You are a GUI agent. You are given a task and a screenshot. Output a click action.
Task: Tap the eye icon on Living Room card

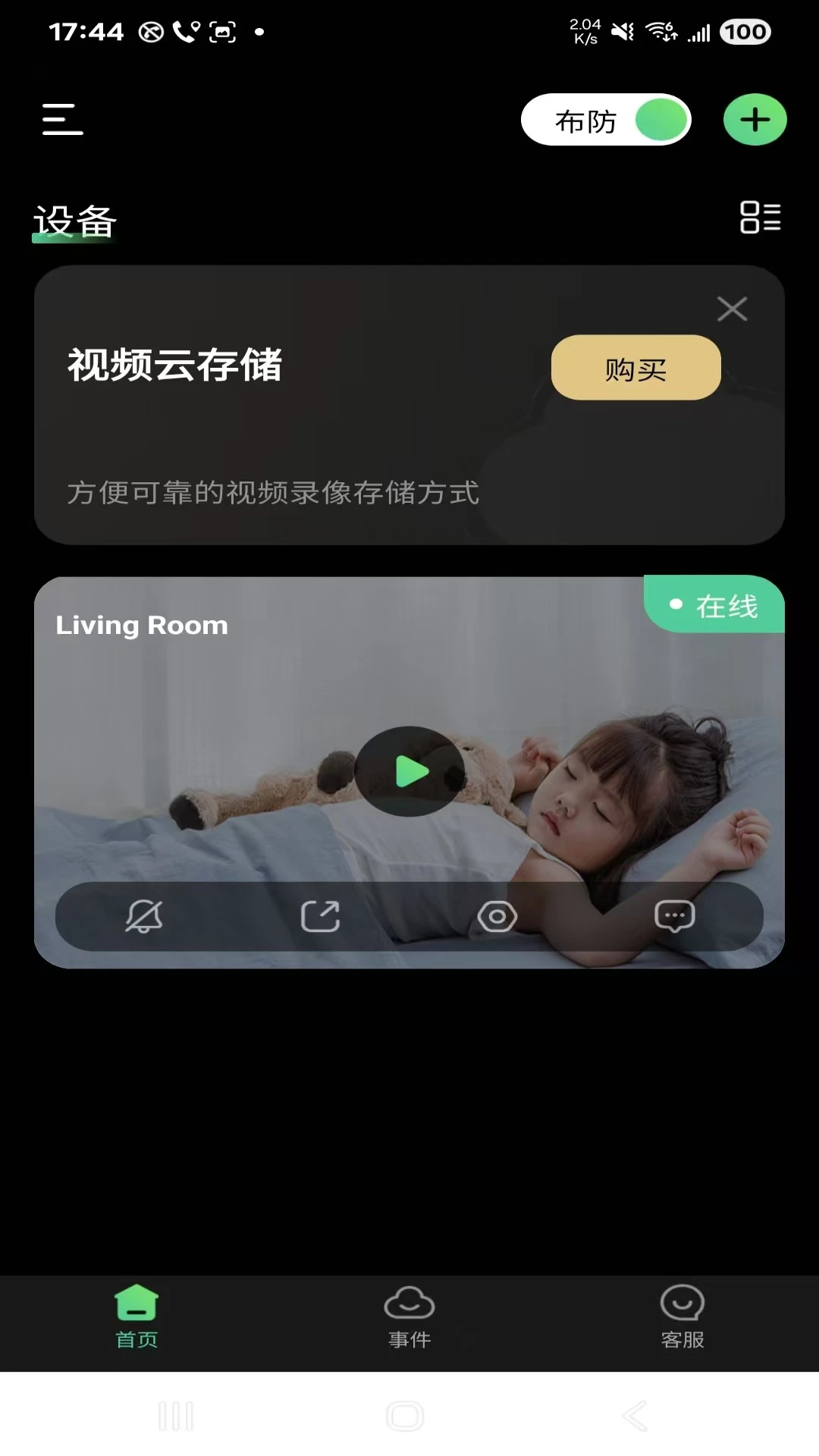[497, 916]
